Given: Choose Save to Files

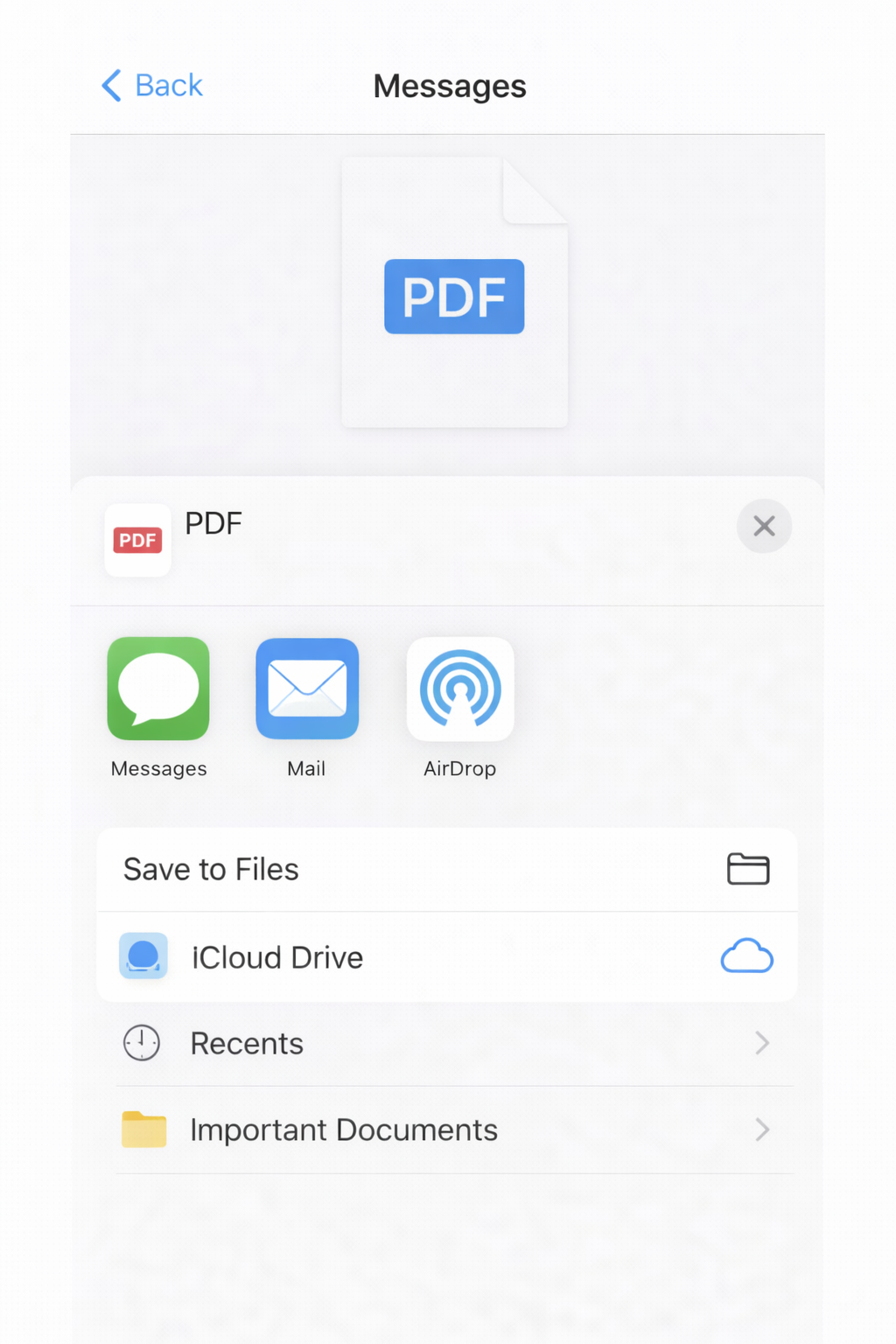Looking at the screenshot, I should pyautogui.click(x=211, y=869).
